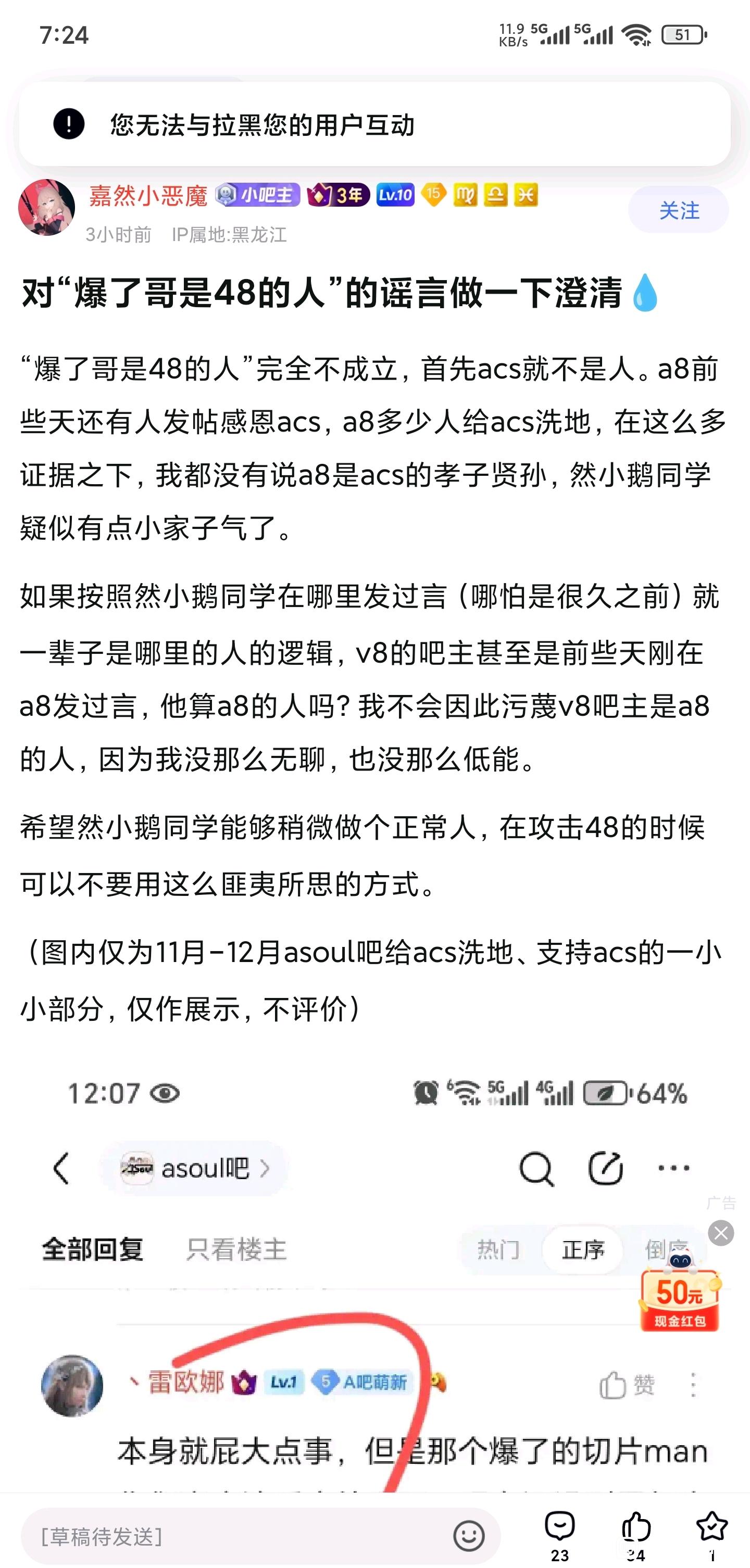Image resolution: width=750 pixels, height=1568 pixels.
Task: Close the floating red packet ad
Action: coord(721,1233)
